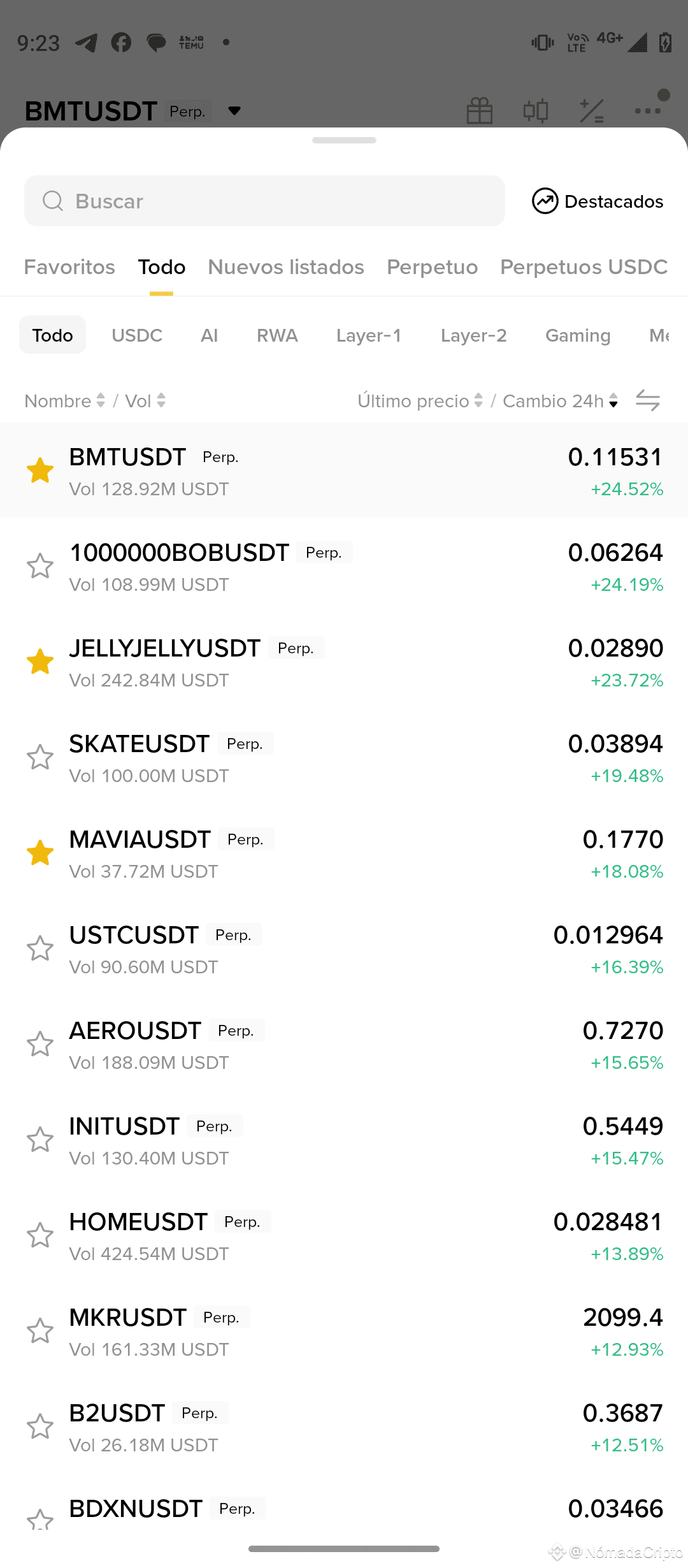The height and width of the screenshot is (1568, 688).
Task: Tap the Buscar search field
Action: 264,201
